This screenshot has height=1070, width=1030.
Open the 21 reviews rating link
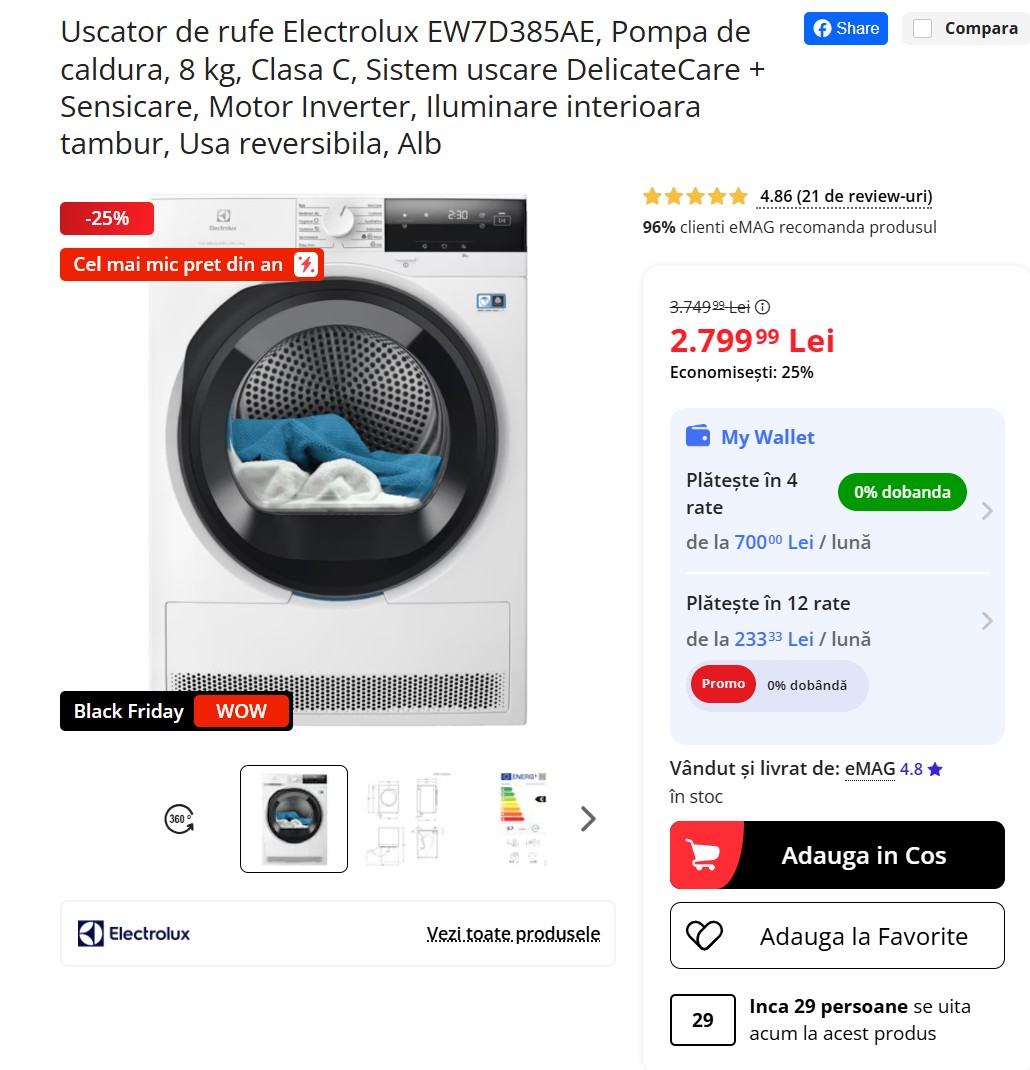click(845, 196)
